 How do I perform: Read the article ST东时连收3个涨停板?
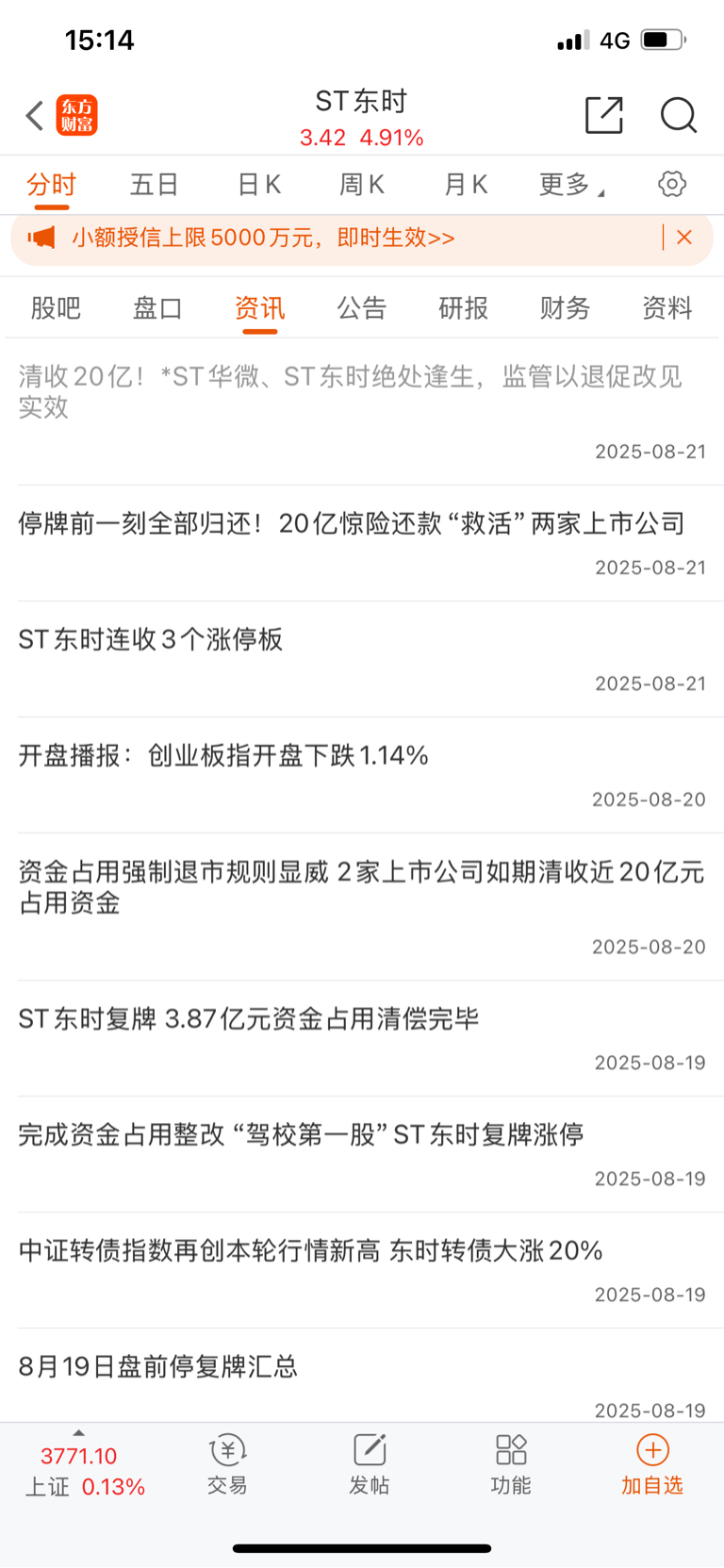pos(151,639)
